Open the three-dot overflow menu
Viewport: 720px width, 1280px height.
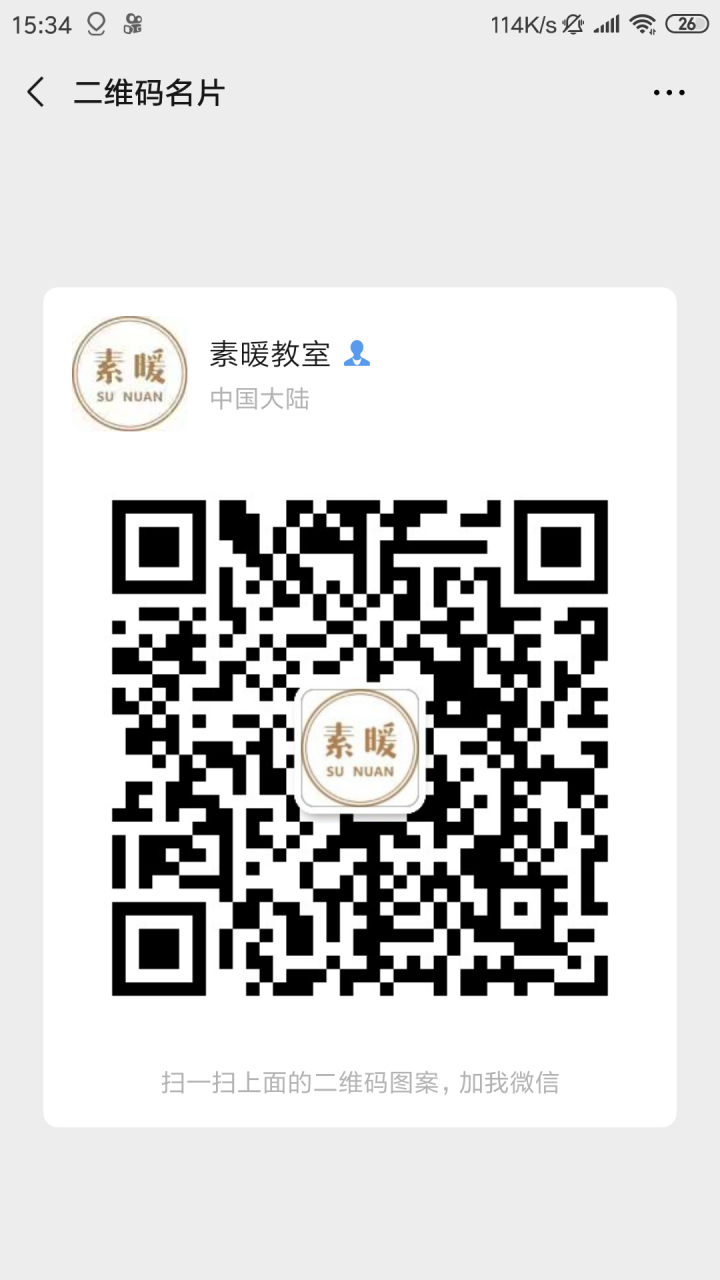(669, 93)
